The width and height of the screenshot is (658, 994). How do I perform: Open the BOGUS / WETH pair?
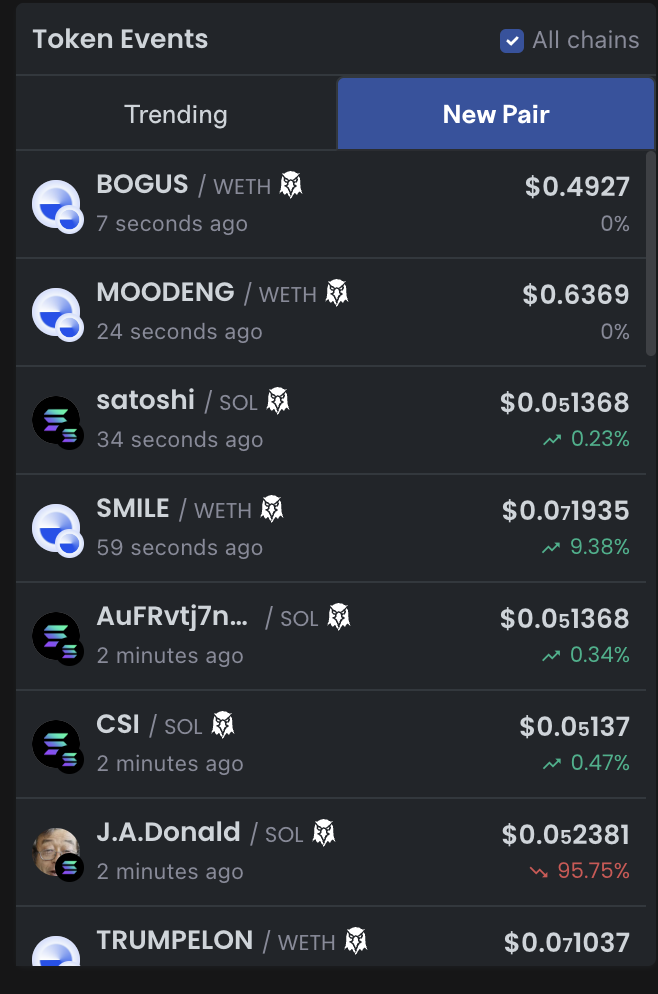tap(330, 204)
